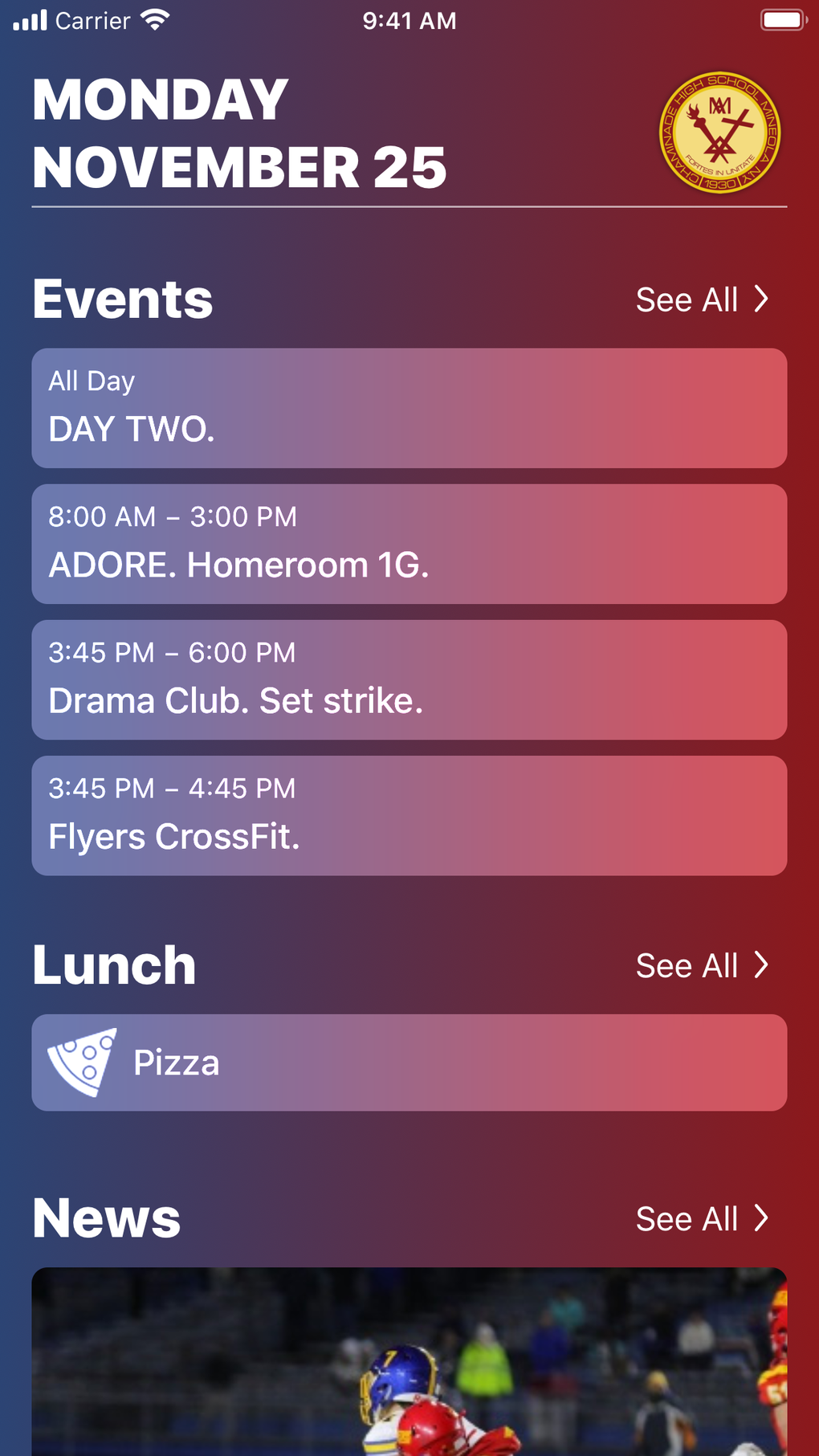The height and width of the screenshot is (1456, 819).
Task: Open the DAY TWO all-day event
Action: coord(409,408)
